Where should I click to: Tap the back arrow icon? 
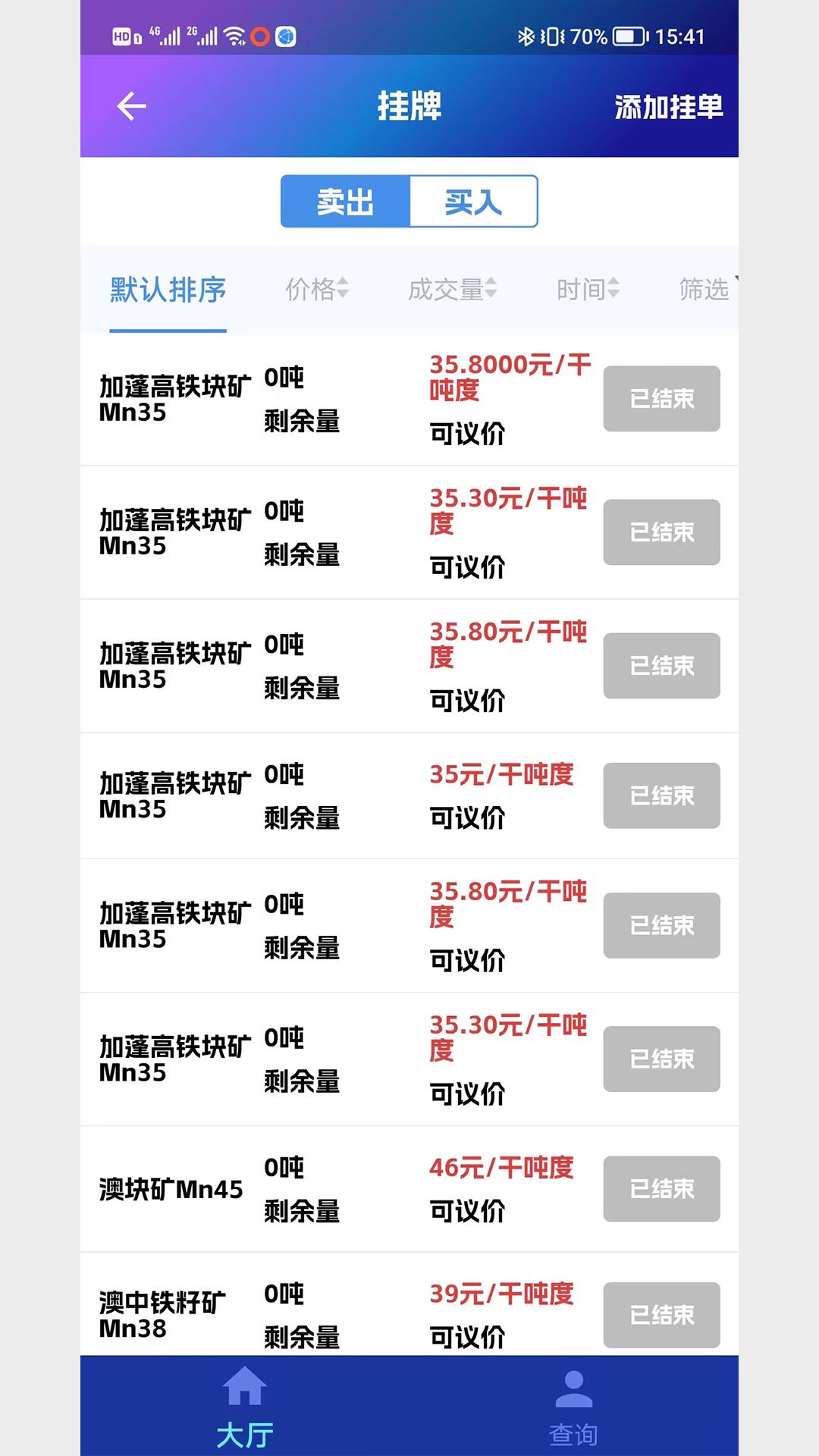click(130, 105)
